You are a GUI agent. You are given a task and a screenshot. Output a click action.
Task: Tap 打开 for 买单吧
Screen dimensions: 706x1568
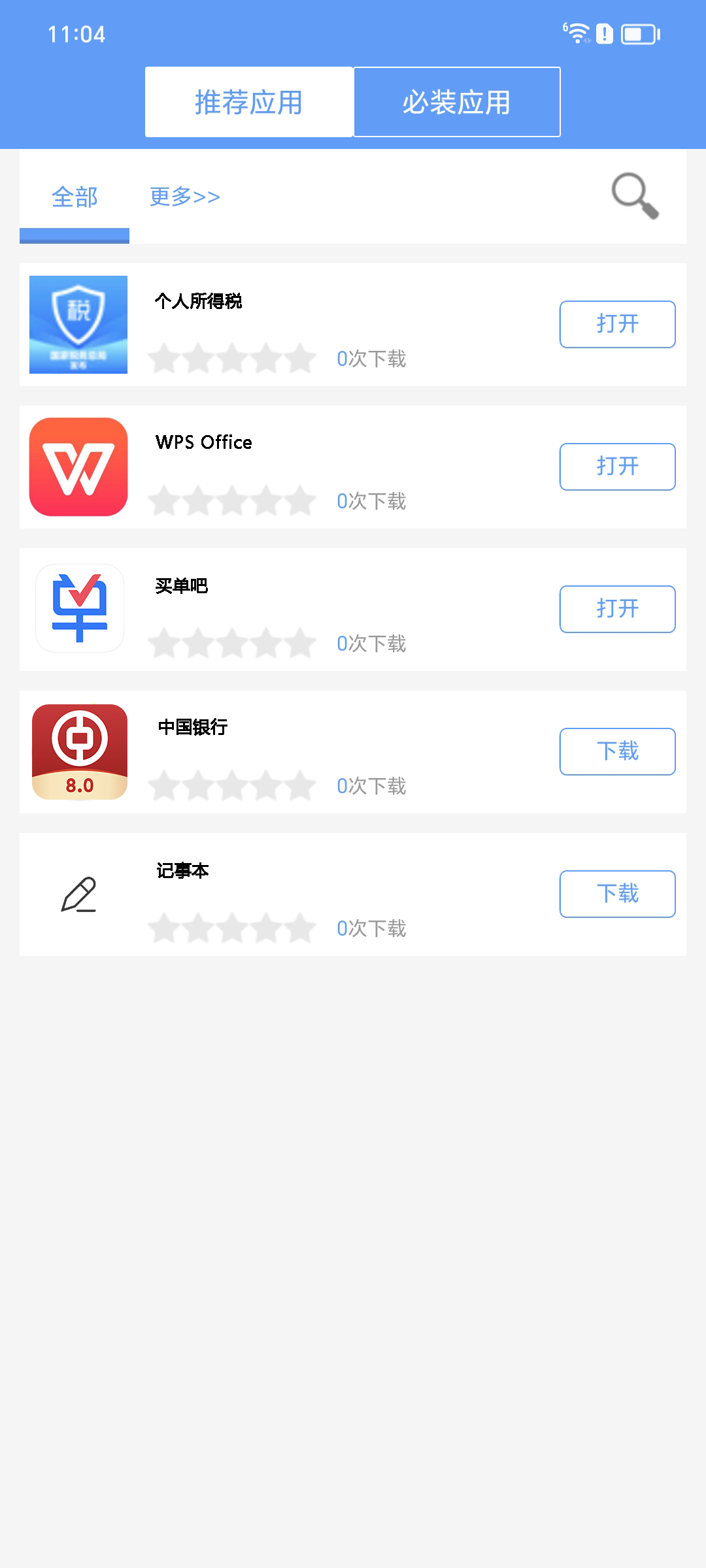coord(617,609)
